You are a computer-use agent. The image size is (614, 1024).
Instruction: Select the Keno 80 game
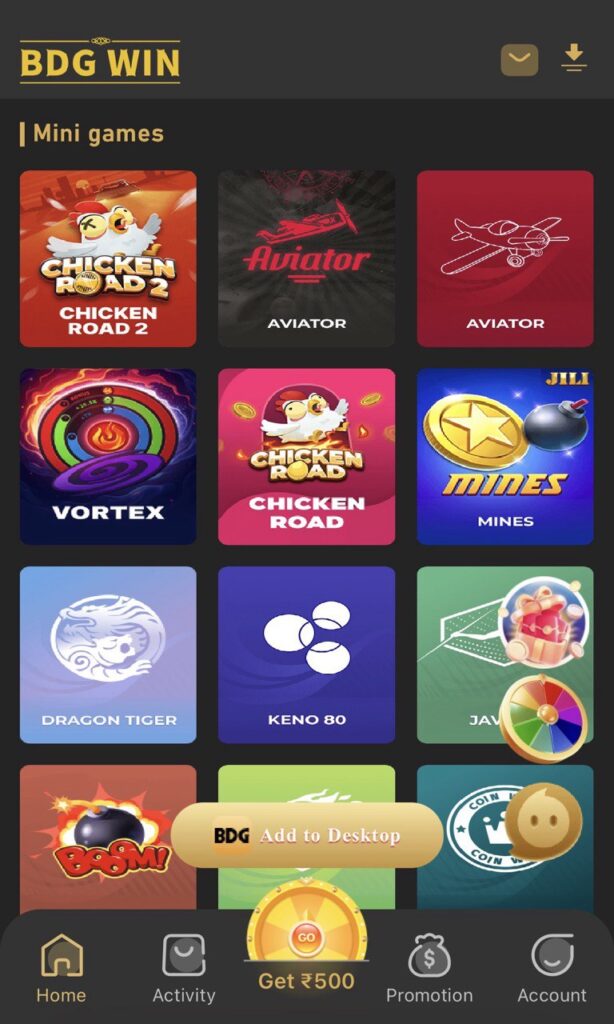[306, 655]
